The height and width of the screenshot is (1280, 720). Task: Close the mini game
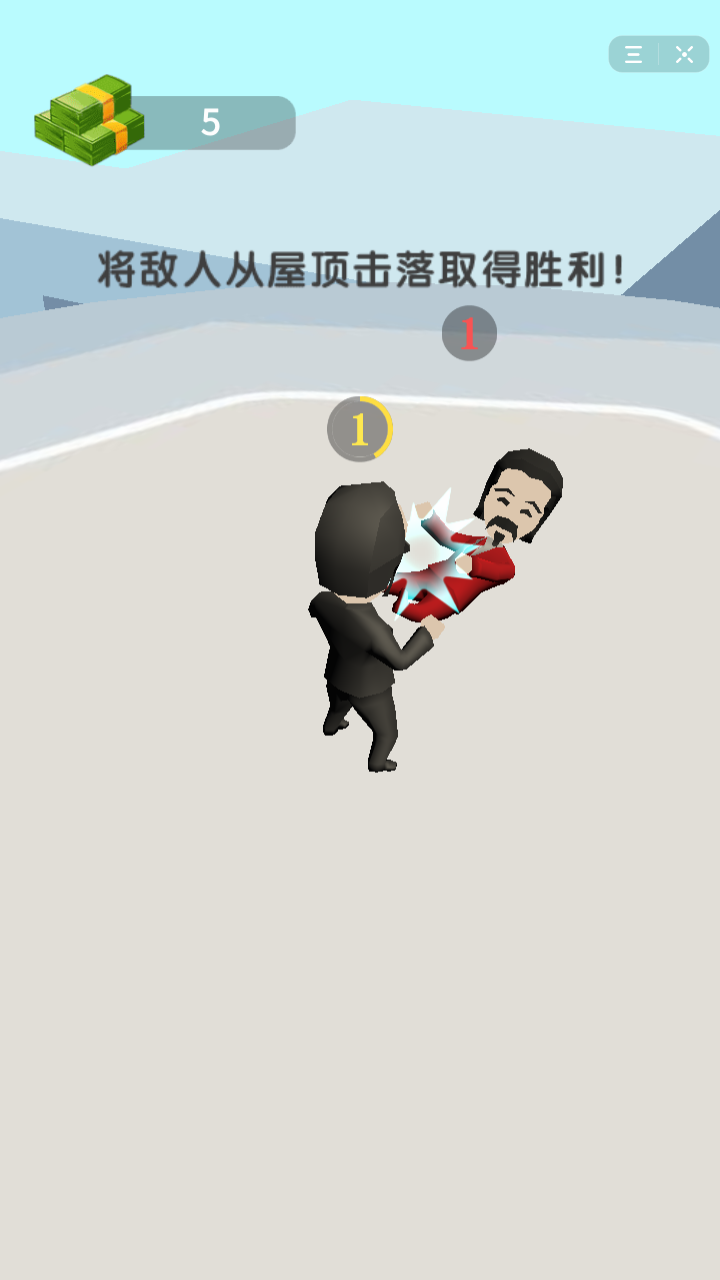(684, 55)
